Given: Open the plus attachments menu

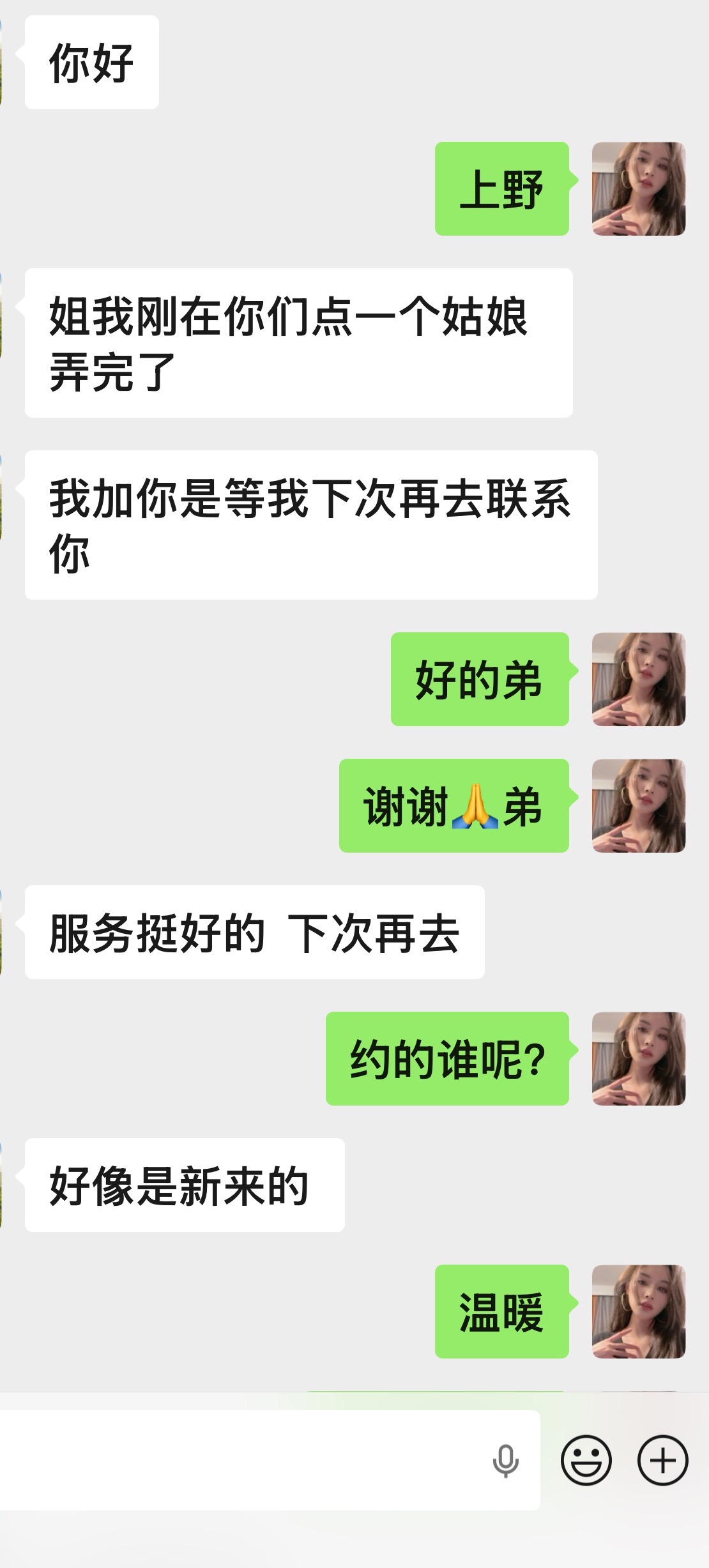Looking at the screenshot, I should (662, 1461).
